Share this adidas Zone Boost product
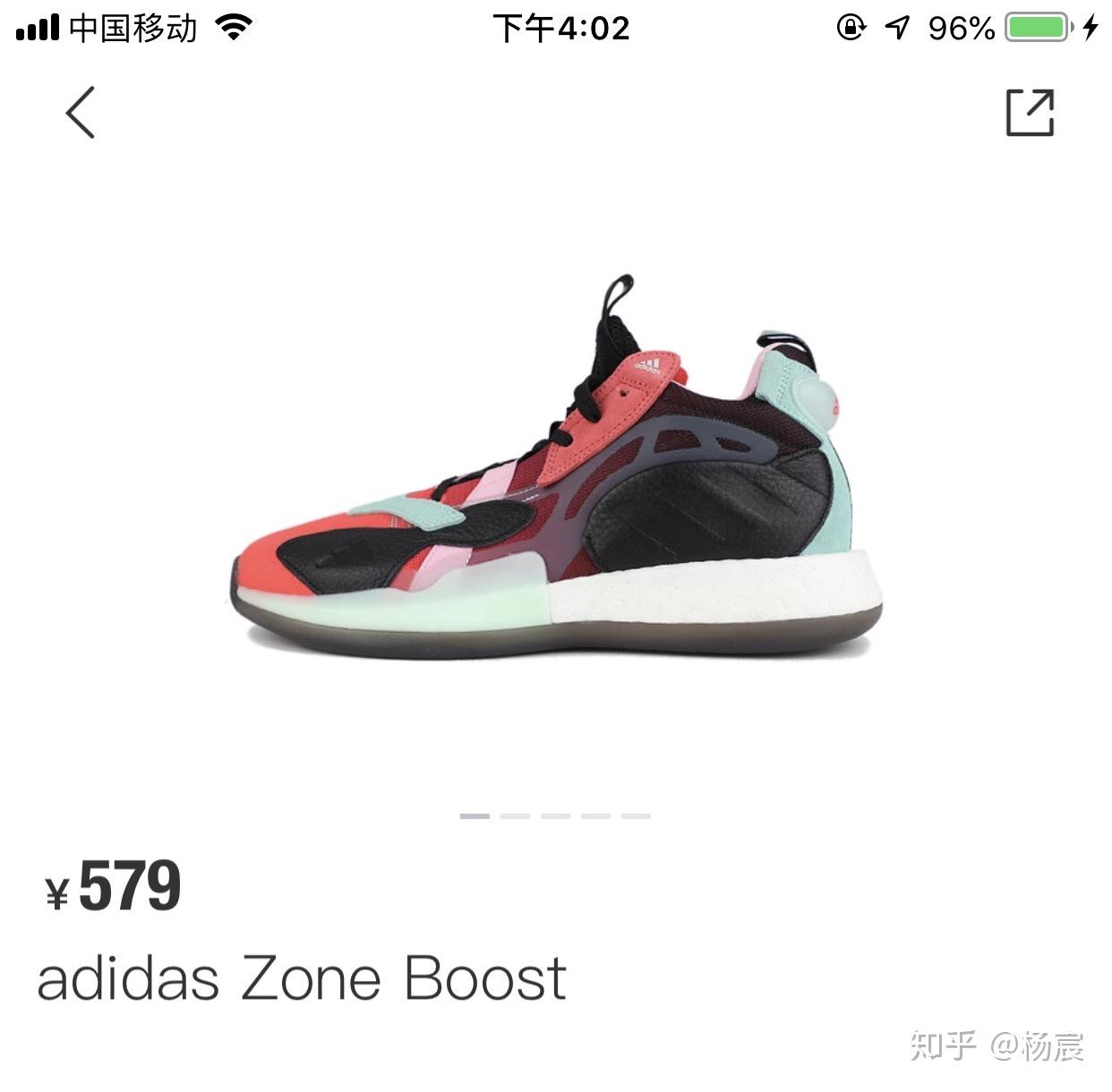This screenshot has height=1092, width=1112. tap(1030, 113)
